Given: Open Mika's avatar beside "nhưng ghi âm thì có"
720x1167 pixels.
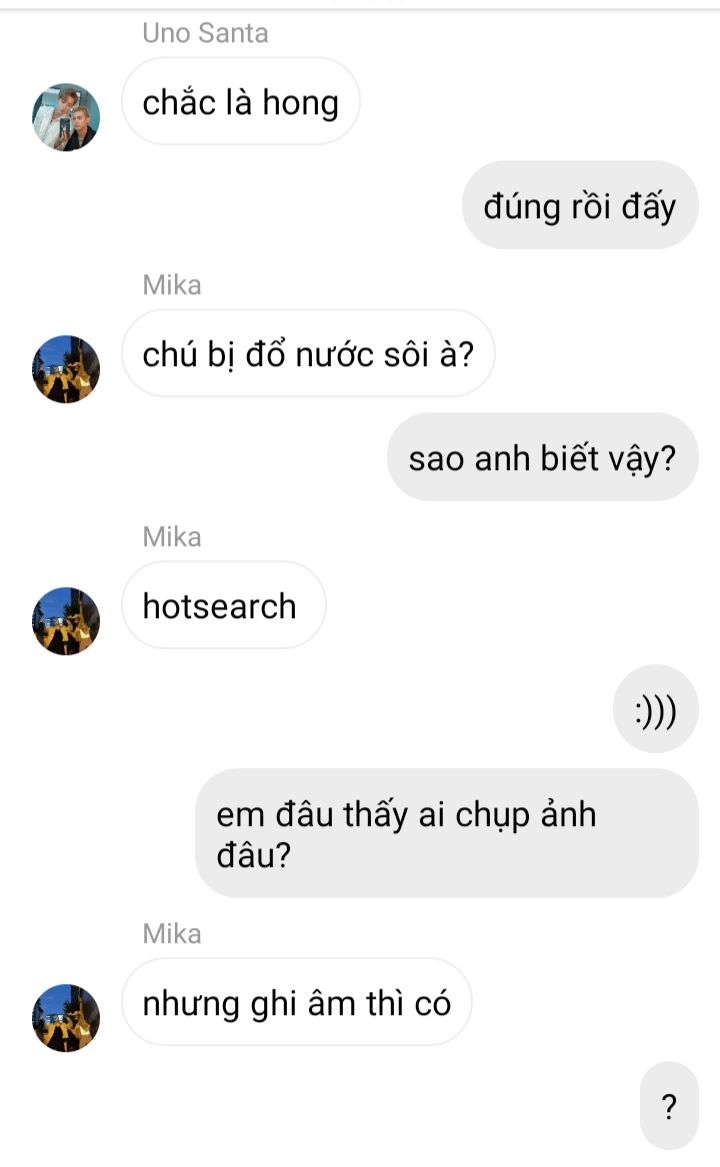Looking at the screenshot, I should pyautogui.click(x=66, y=1017).
